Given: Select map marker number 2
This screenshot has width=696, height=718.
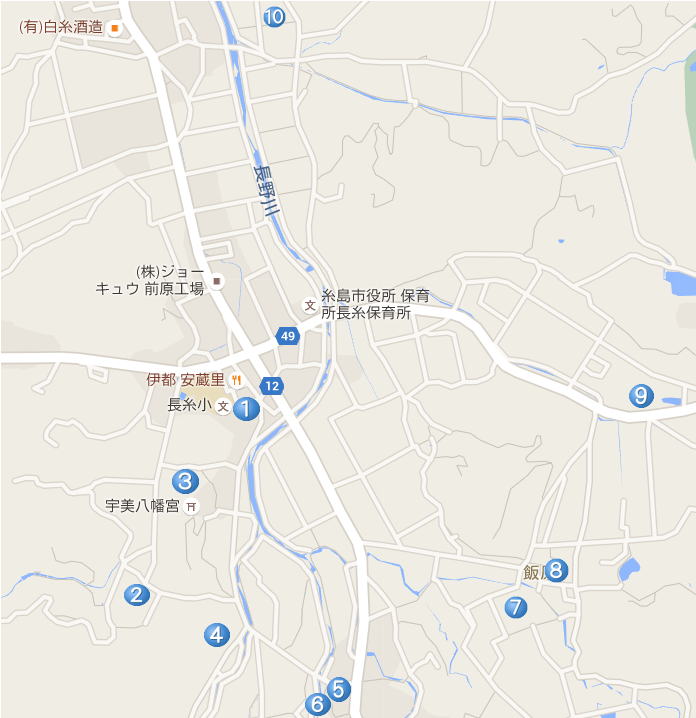Looking at the screenshot, I should [x=136, y=595].
